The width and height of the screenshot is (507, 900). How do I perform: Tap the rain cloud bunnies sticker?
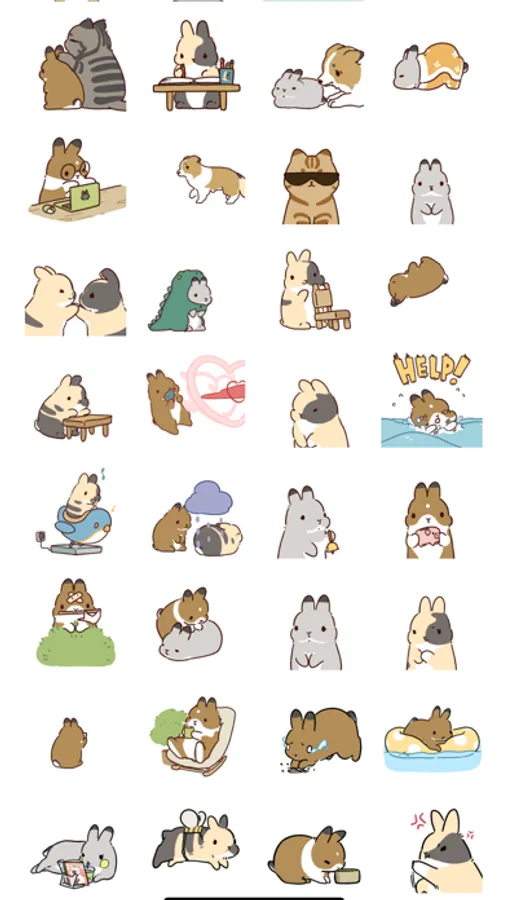pos(197,518)
